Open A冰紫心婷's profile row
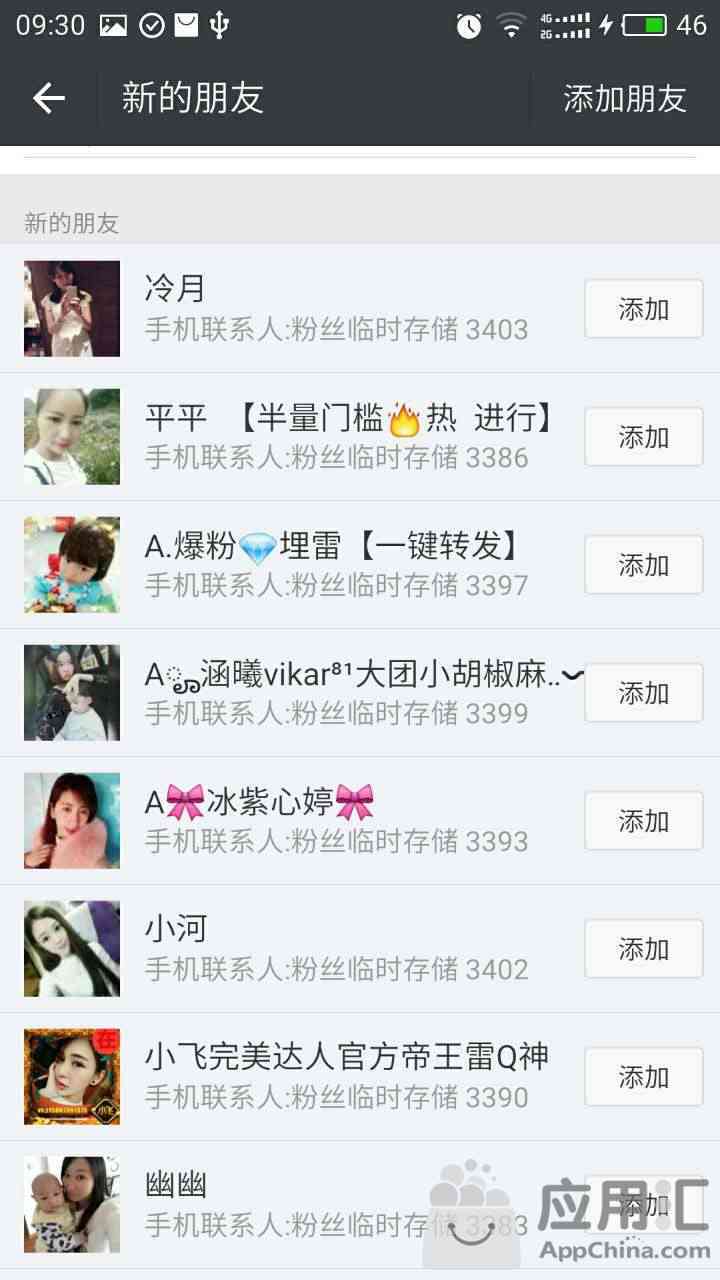Image resolution: width=720 pixels, height=1280 pixels. (330, 821)
